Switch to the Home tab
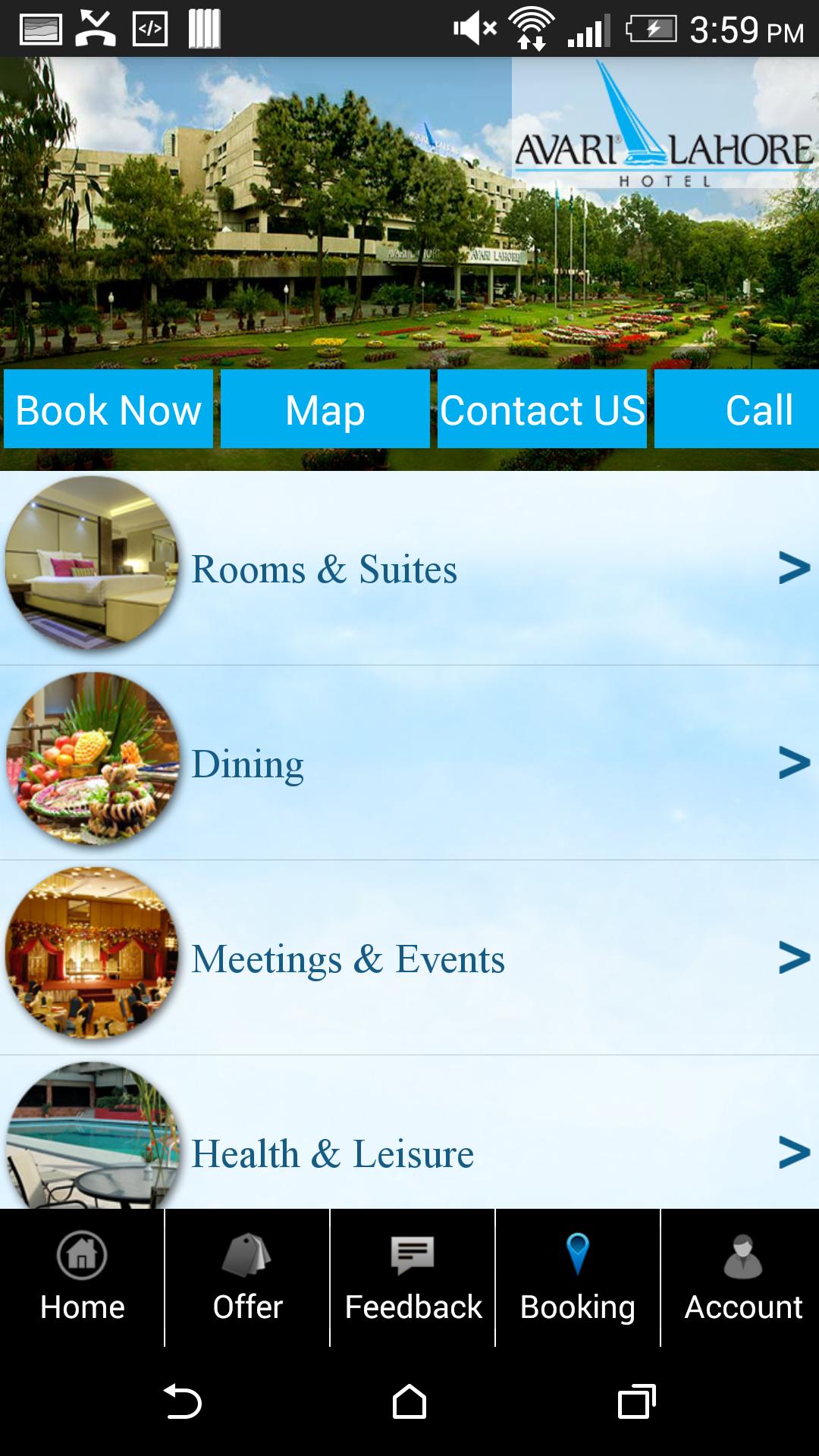Image resolution: width=819 pixels, height=1456 pixels. click(x=82, y=1279)
